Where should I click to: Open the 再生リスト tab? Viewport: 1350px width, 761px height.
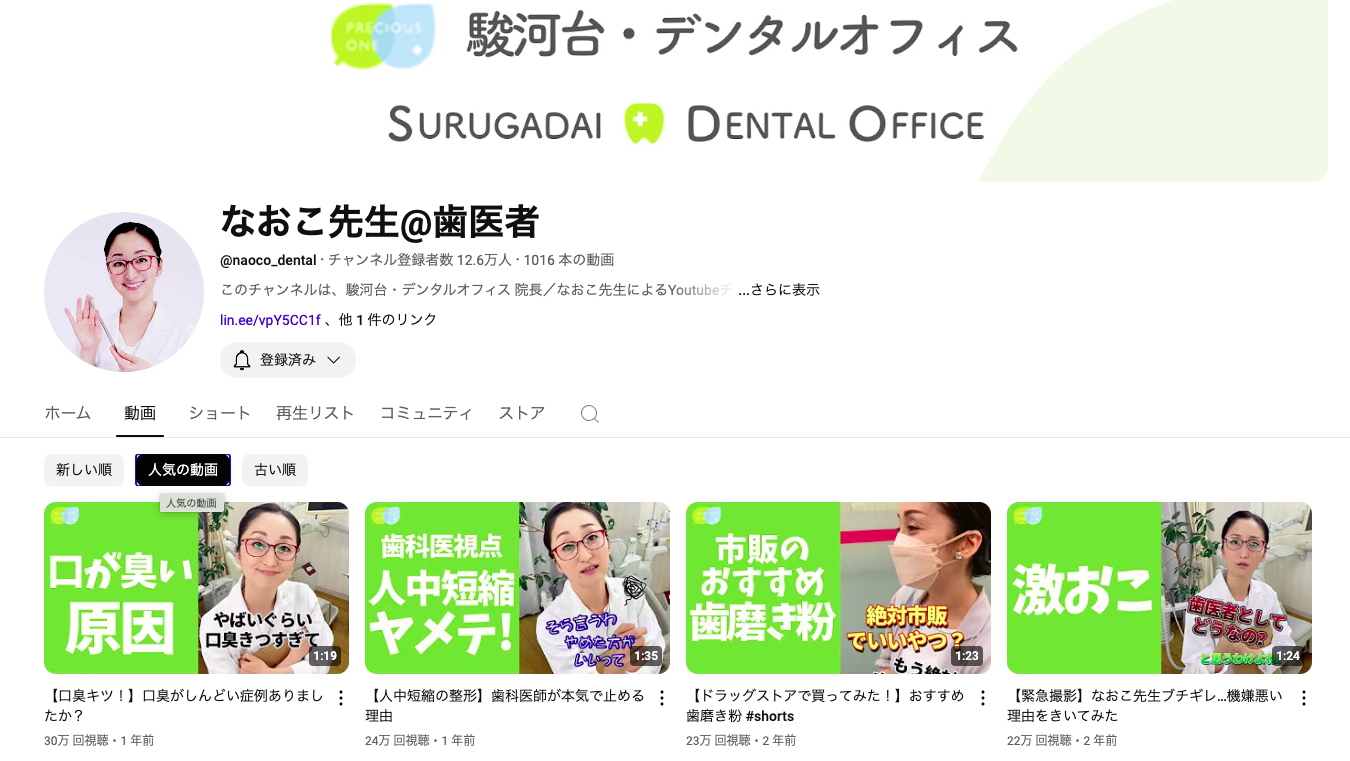pos(315,413)
